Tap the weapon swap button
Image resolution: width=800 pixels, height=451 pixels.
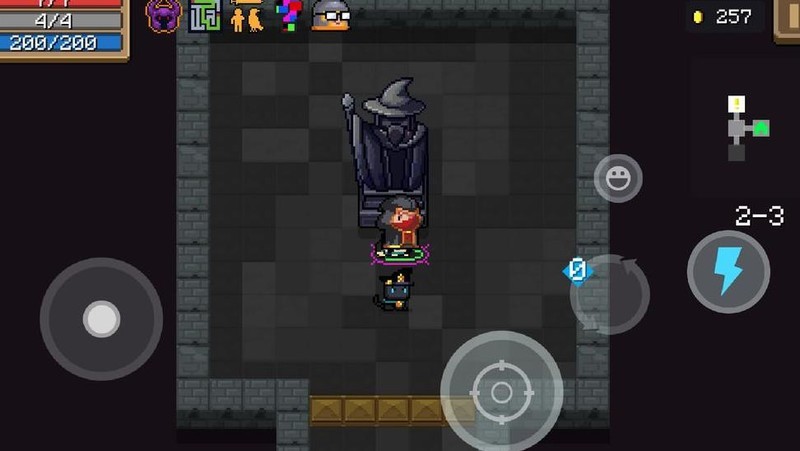tap(609, 294)
